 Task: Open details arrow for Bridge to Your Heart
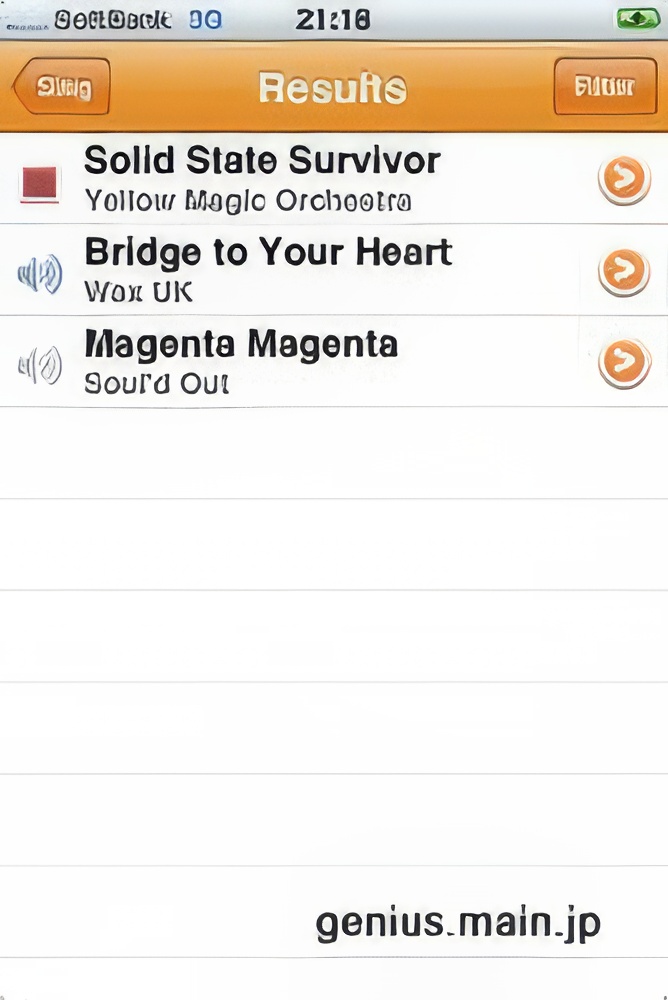624,271
